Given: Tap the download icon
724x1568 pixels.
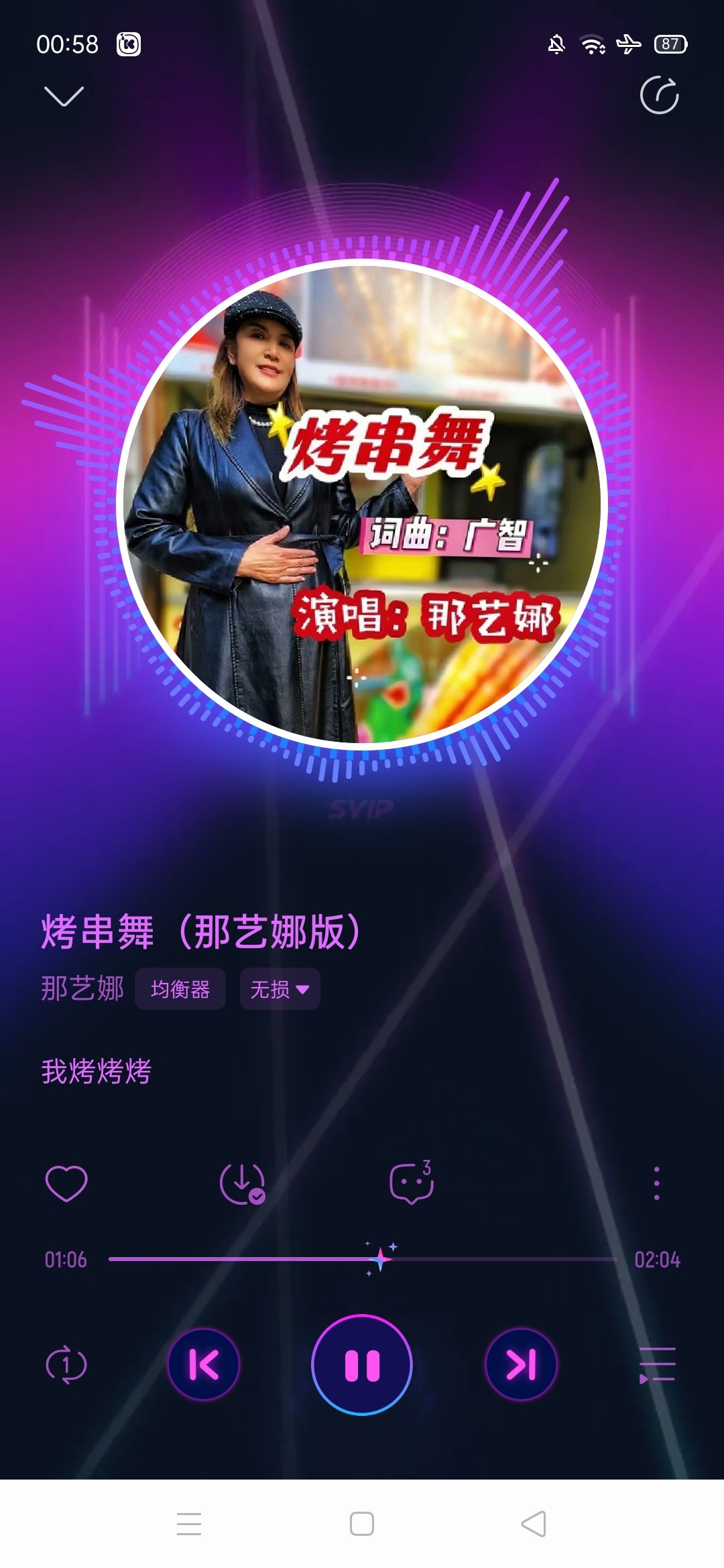Looking at the screenshot, I should click(x=242, y=1183).
